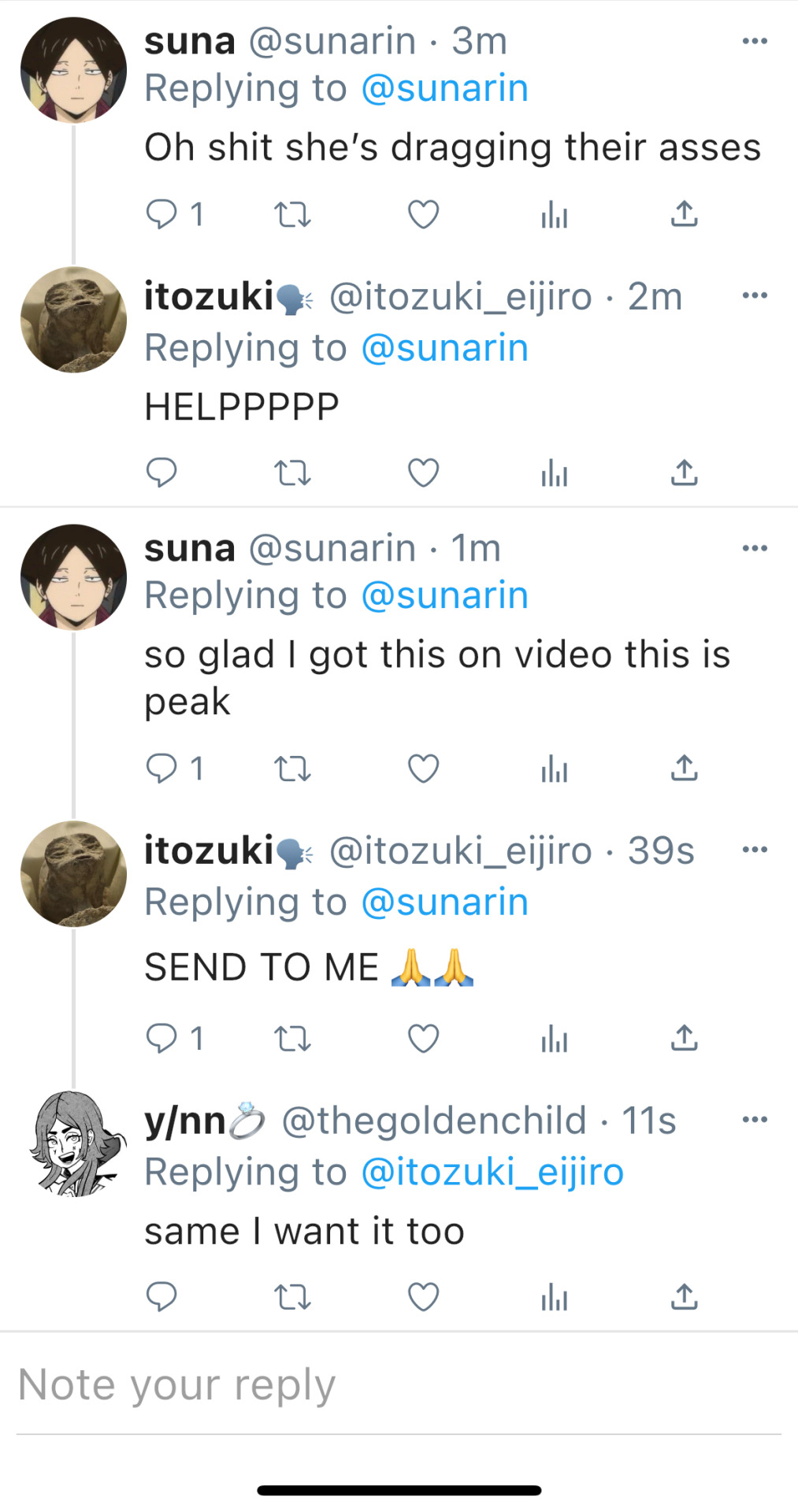Share the 'HELPPPPPP' tweet
Viewport: 798px width, 1512px height.
click(684, 473)
